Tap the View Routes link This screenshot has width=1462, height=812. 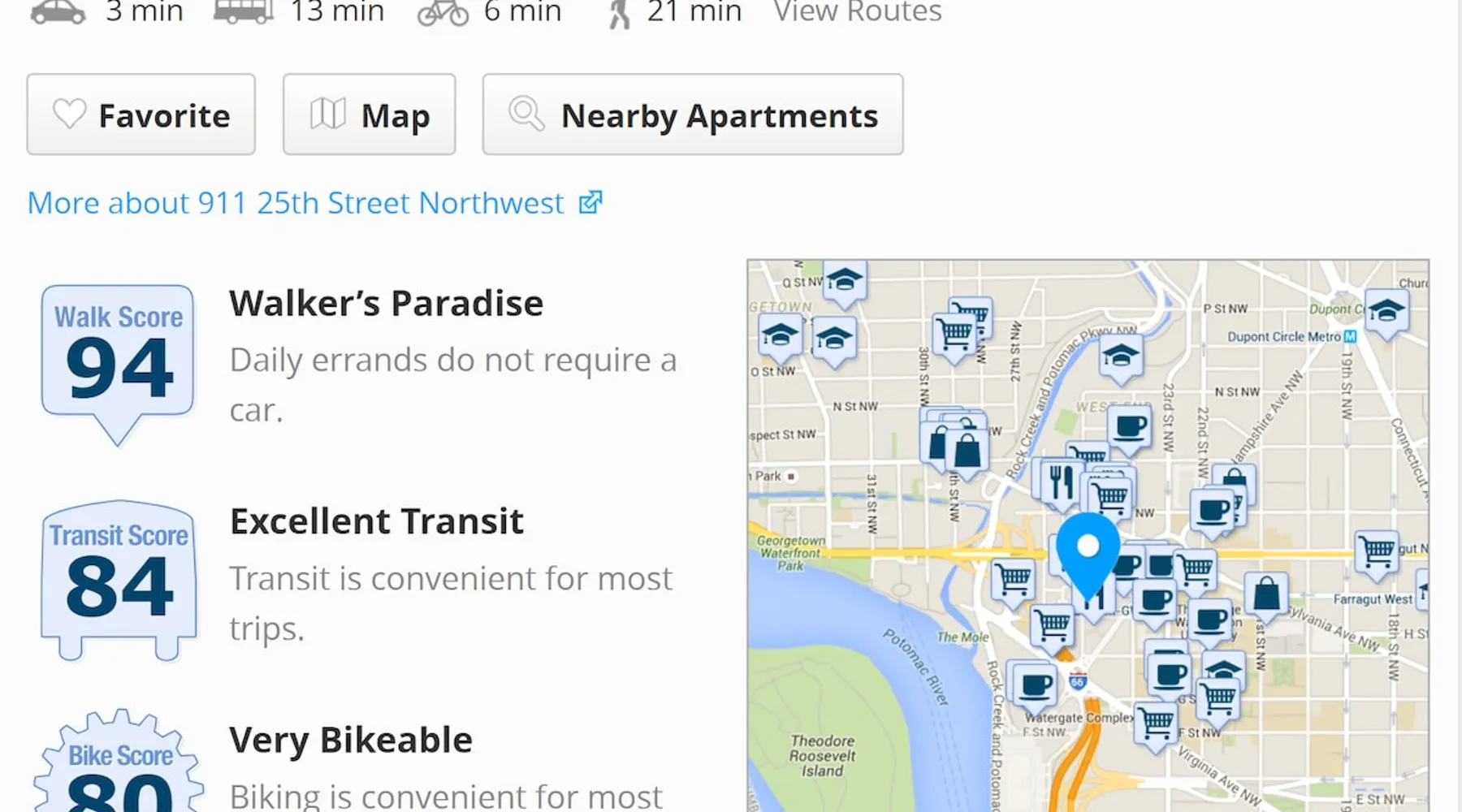[x=857, y=12]
